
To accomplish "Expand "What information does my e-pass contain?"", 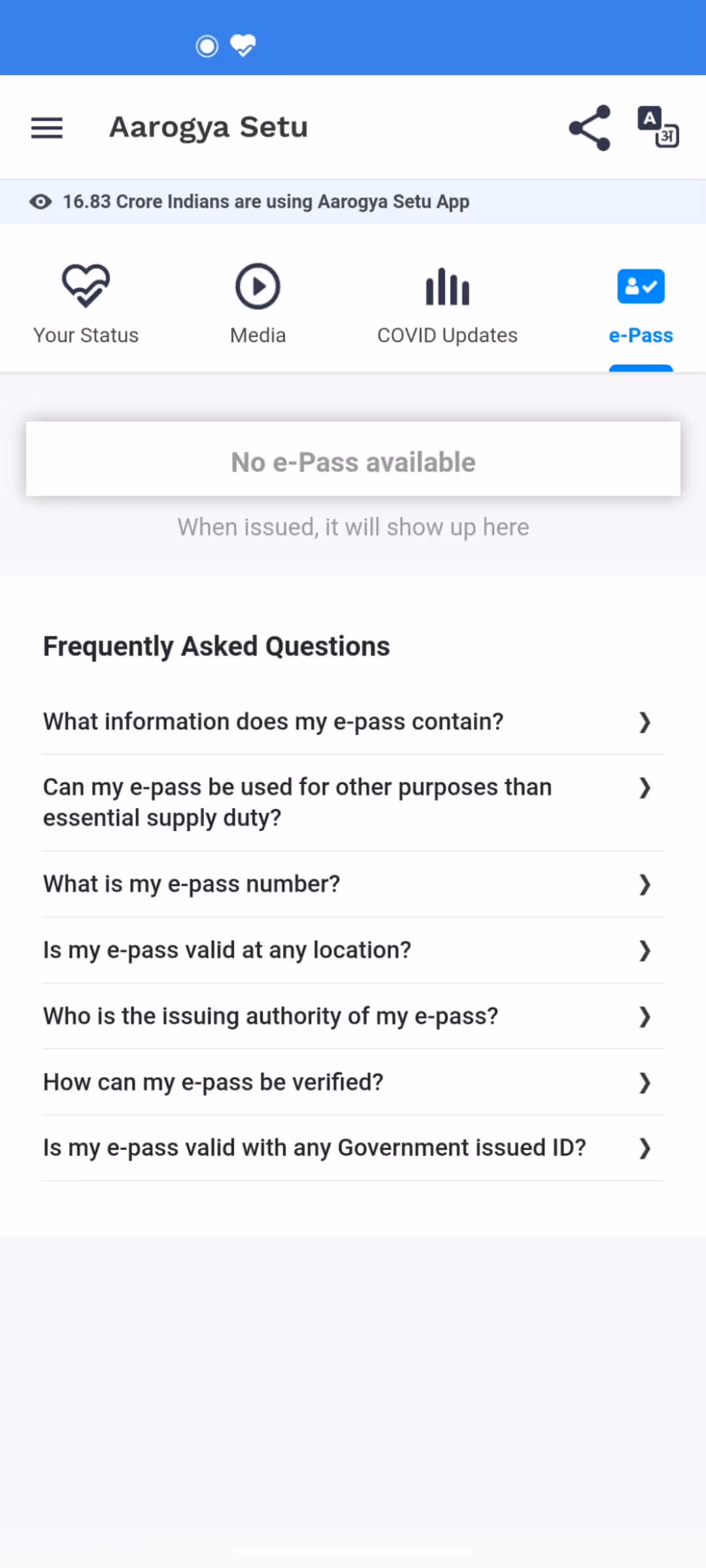I will (353, 722).
